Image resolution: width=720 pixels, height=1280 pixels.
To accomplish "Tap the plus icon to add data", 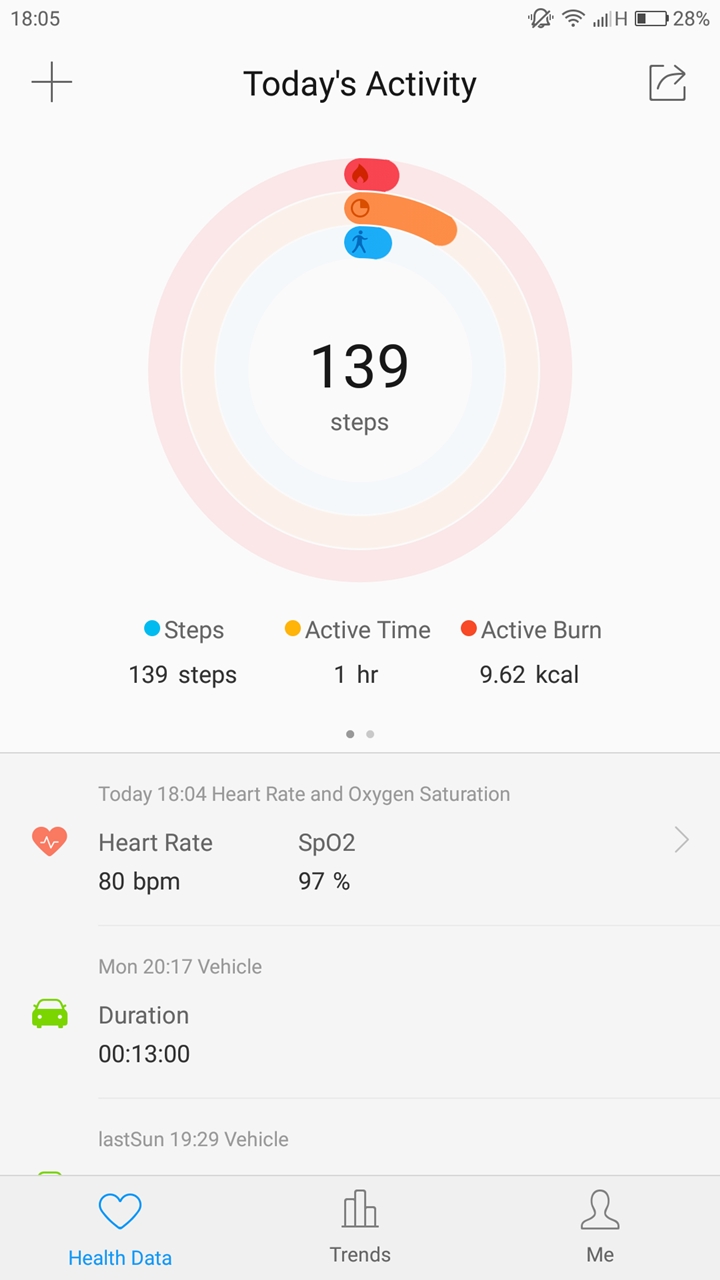I will tap(52, 82).
